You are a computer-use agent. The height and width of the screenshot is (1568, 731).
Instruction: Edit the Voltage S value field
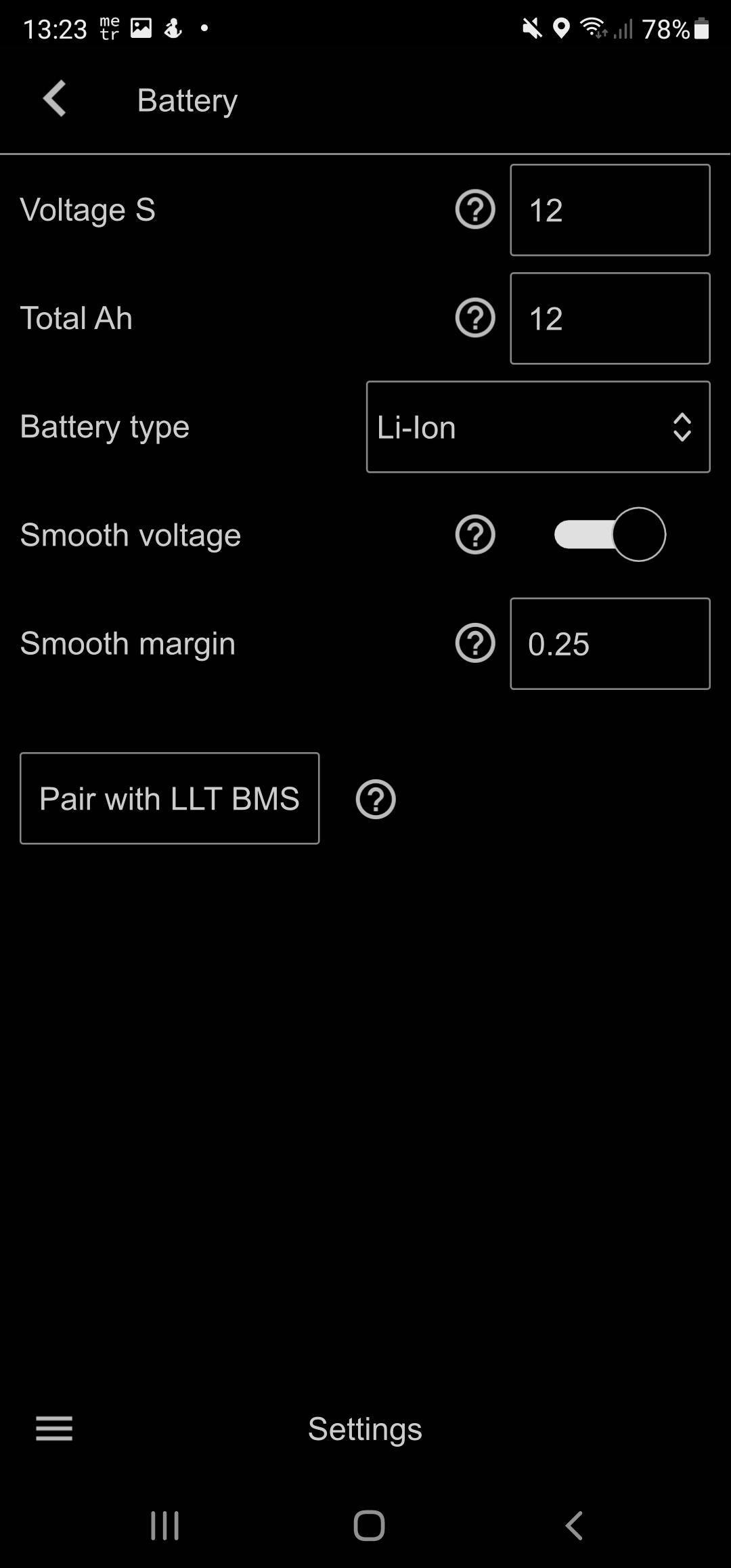(610, 210)
